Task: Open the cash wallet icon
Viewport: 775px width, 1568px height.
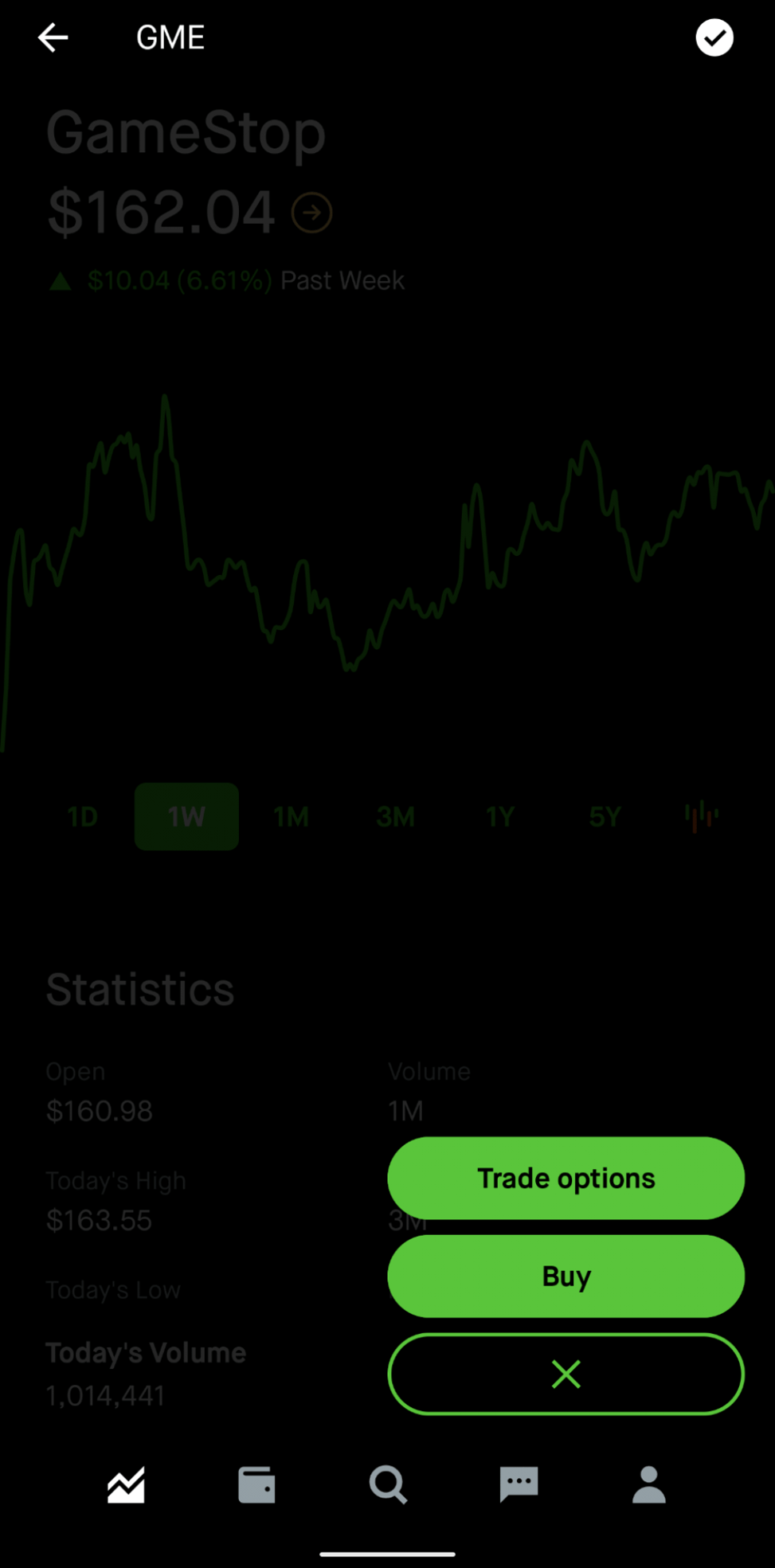Action: point(256,1483)
